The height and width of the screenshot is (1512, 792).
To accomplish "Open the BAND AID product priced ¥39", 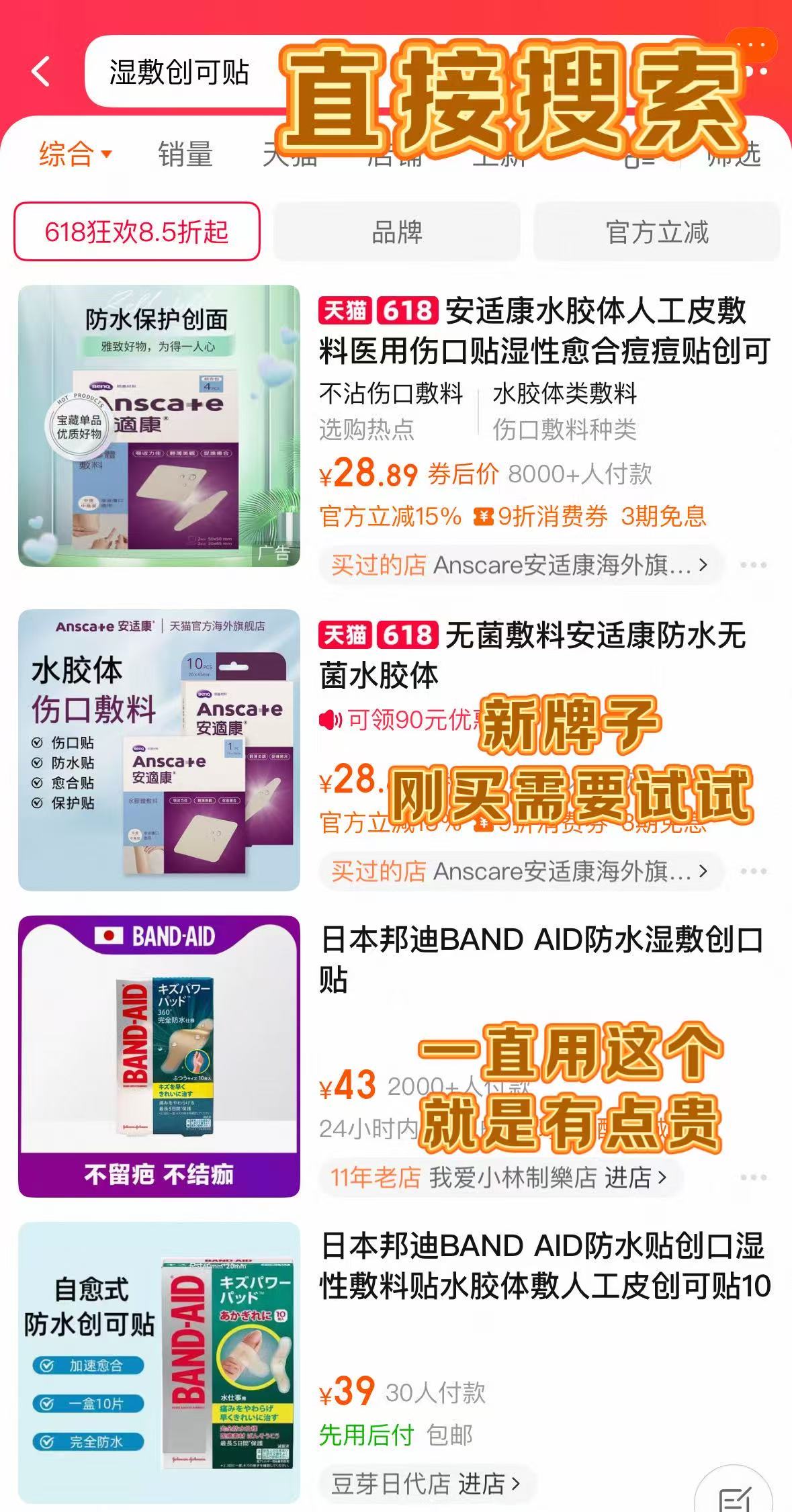I will 544,1266.
